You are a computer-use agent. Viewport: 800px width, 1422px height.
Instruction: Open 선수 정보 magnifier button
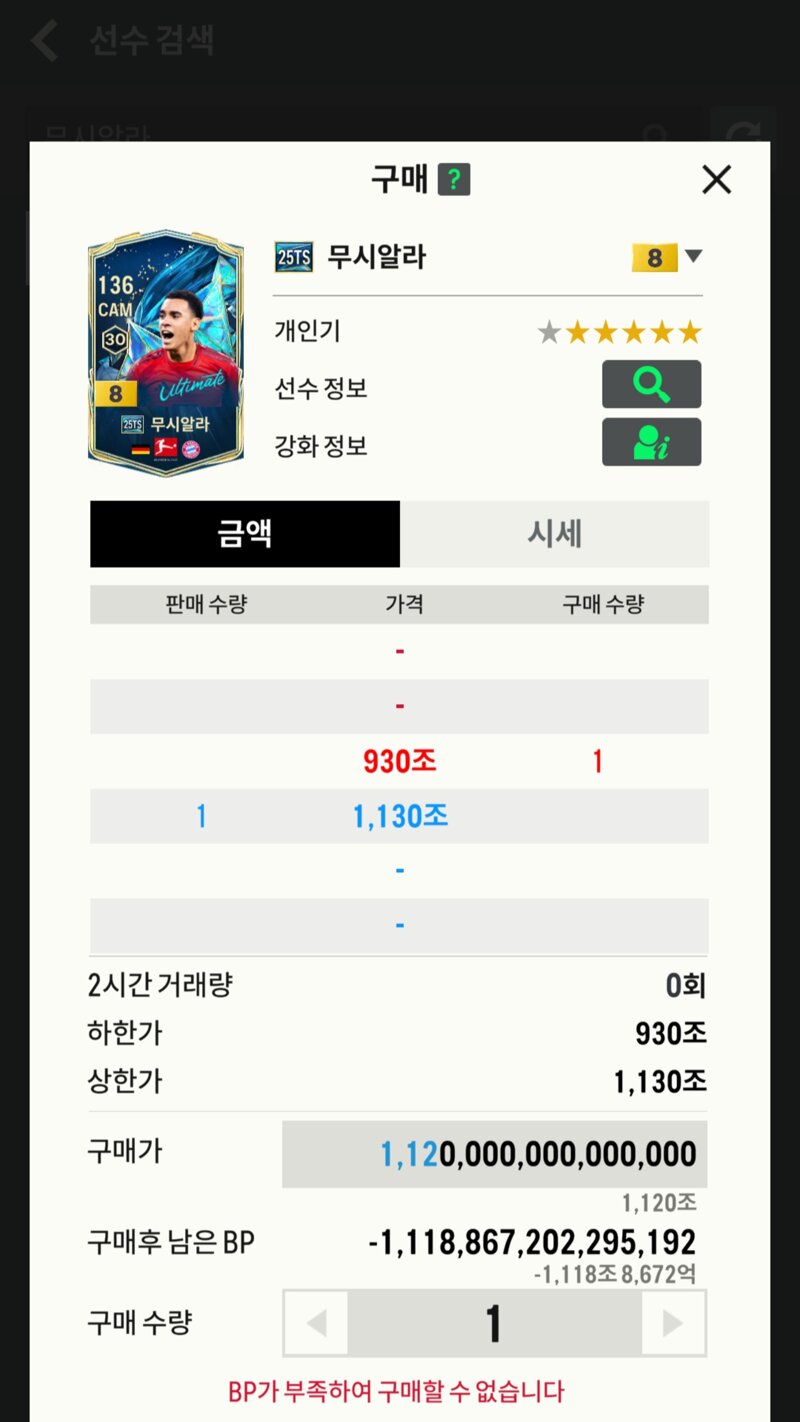(651, 385)
